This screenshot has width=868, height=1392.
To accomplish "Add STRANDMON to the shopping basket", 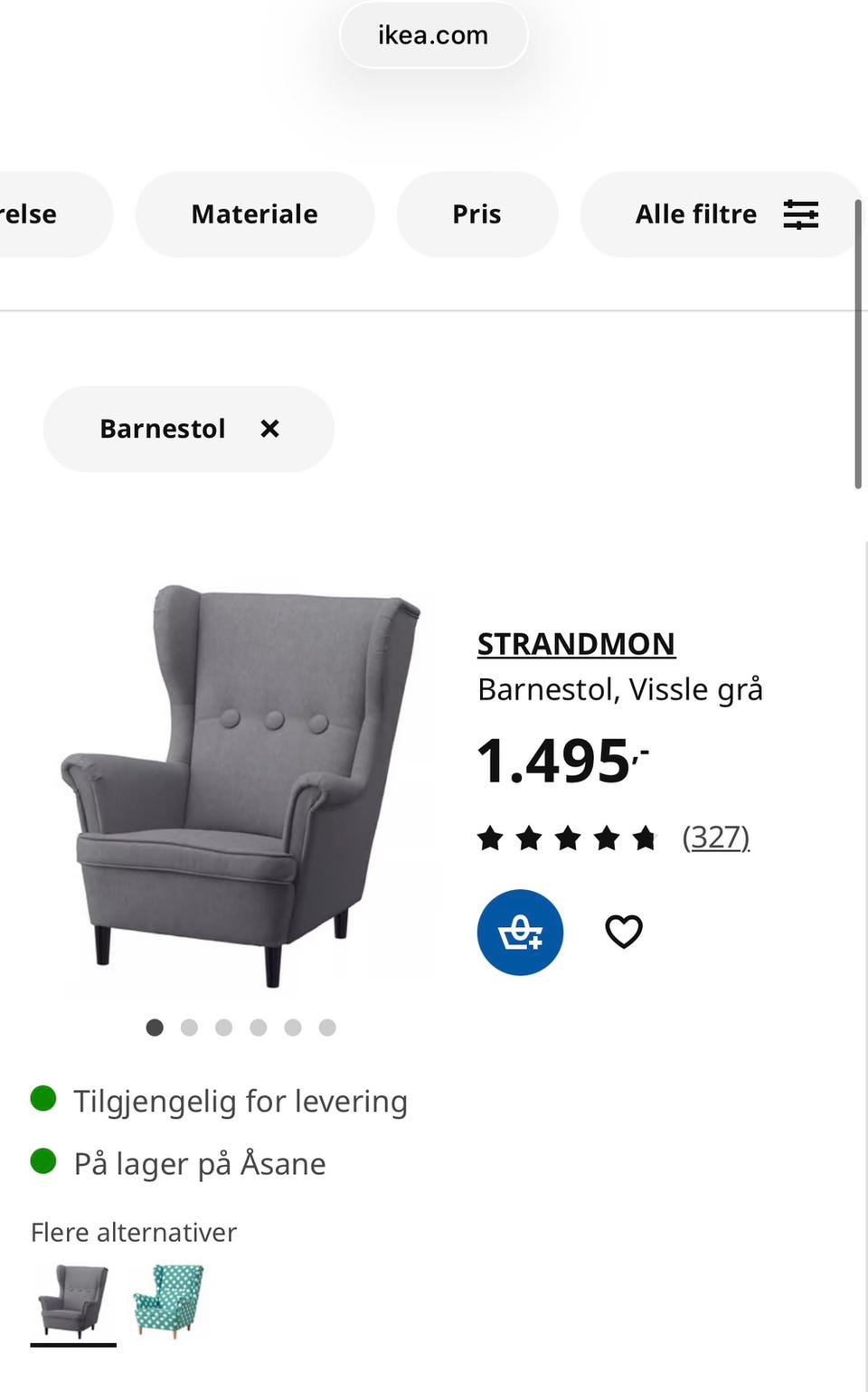I will [520, 932].
